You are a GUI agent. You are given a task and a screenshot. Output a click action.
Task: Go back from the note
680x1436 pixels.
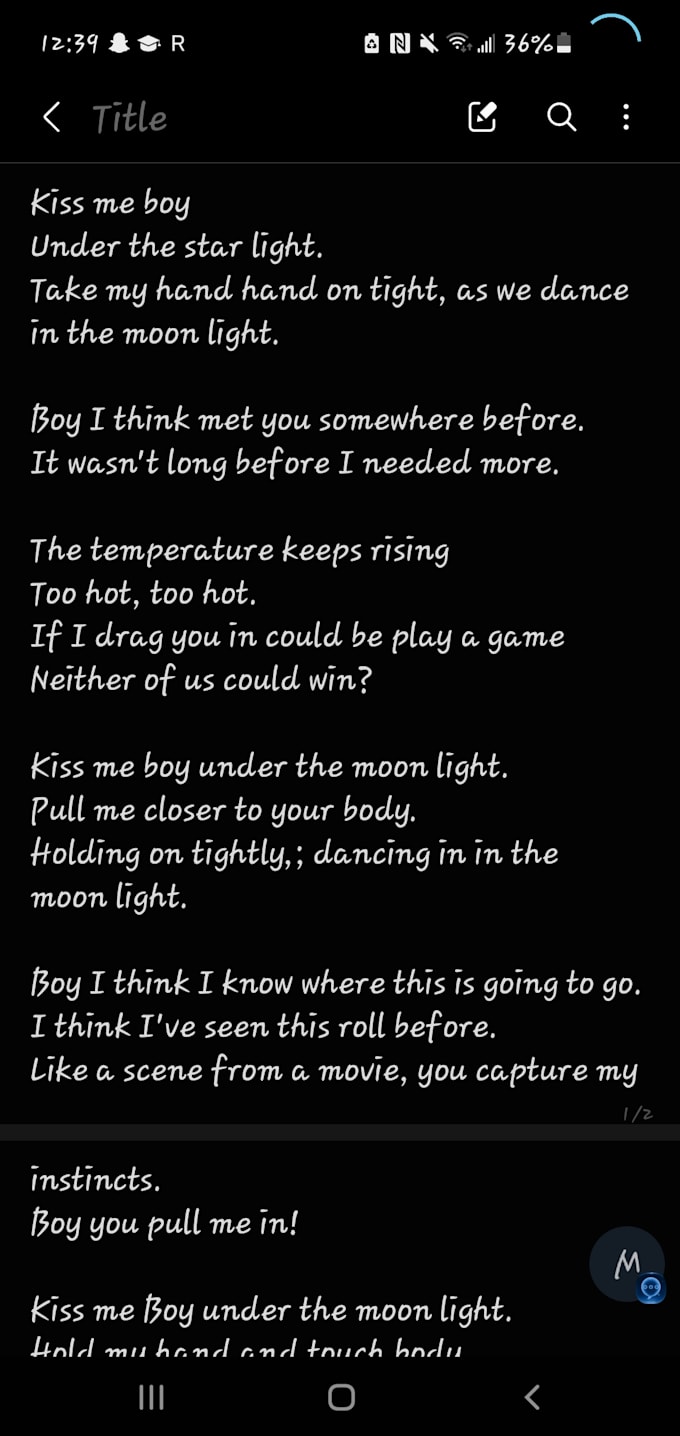tap(52, 118)
